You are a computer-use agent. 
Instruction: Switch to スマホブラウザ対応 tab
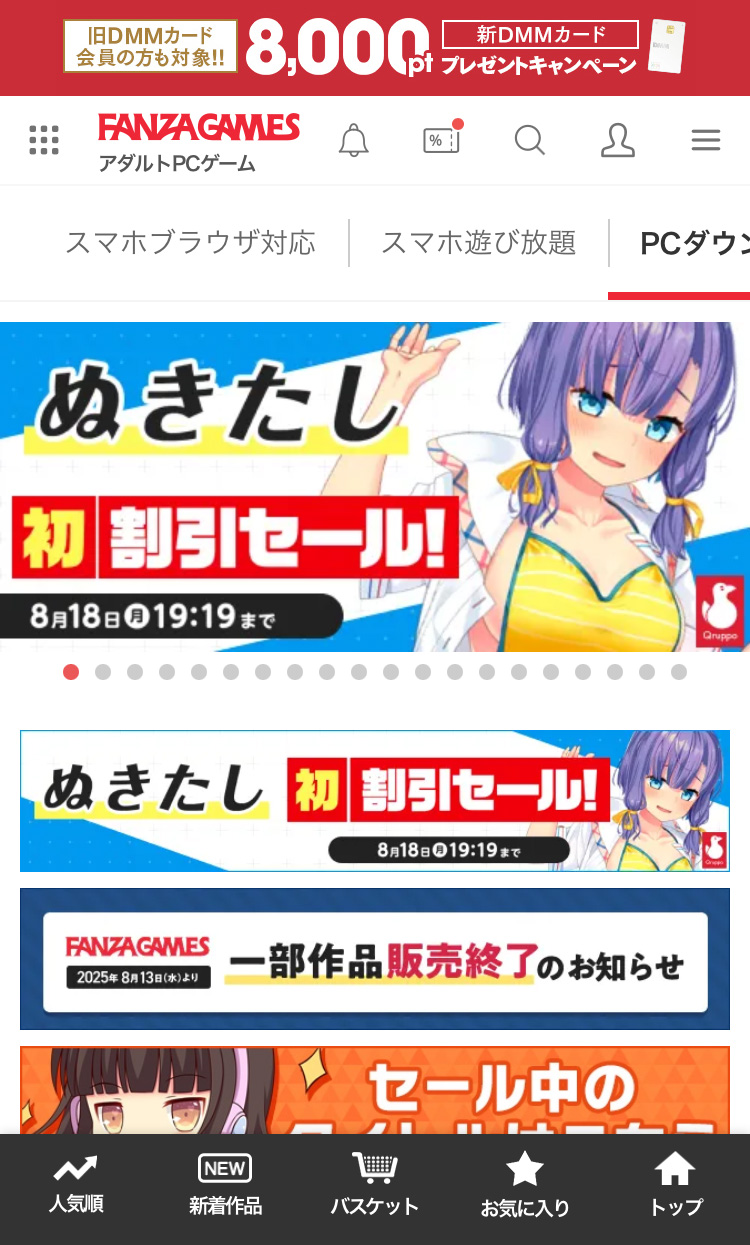(x=190, y=243)
